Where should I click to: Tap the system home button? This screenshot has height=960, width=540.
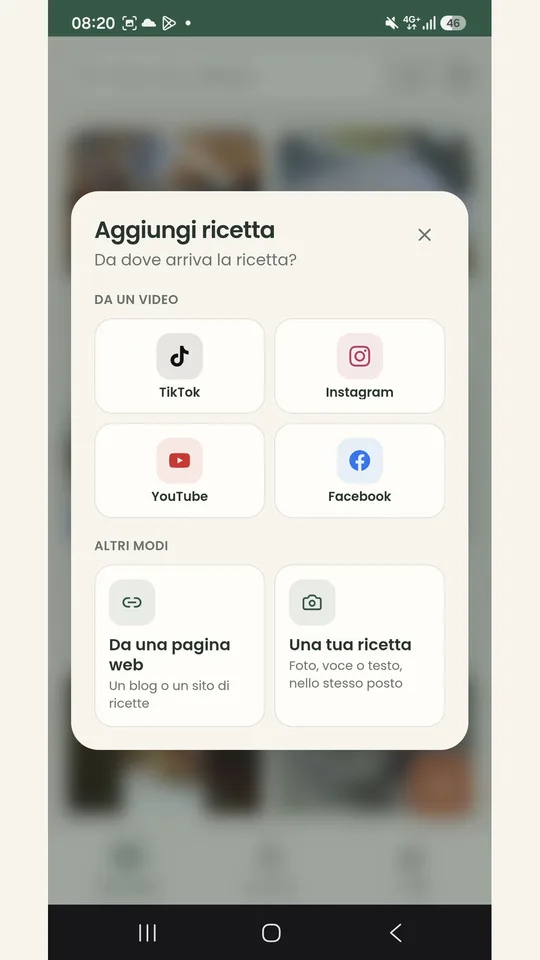point(271,932)
